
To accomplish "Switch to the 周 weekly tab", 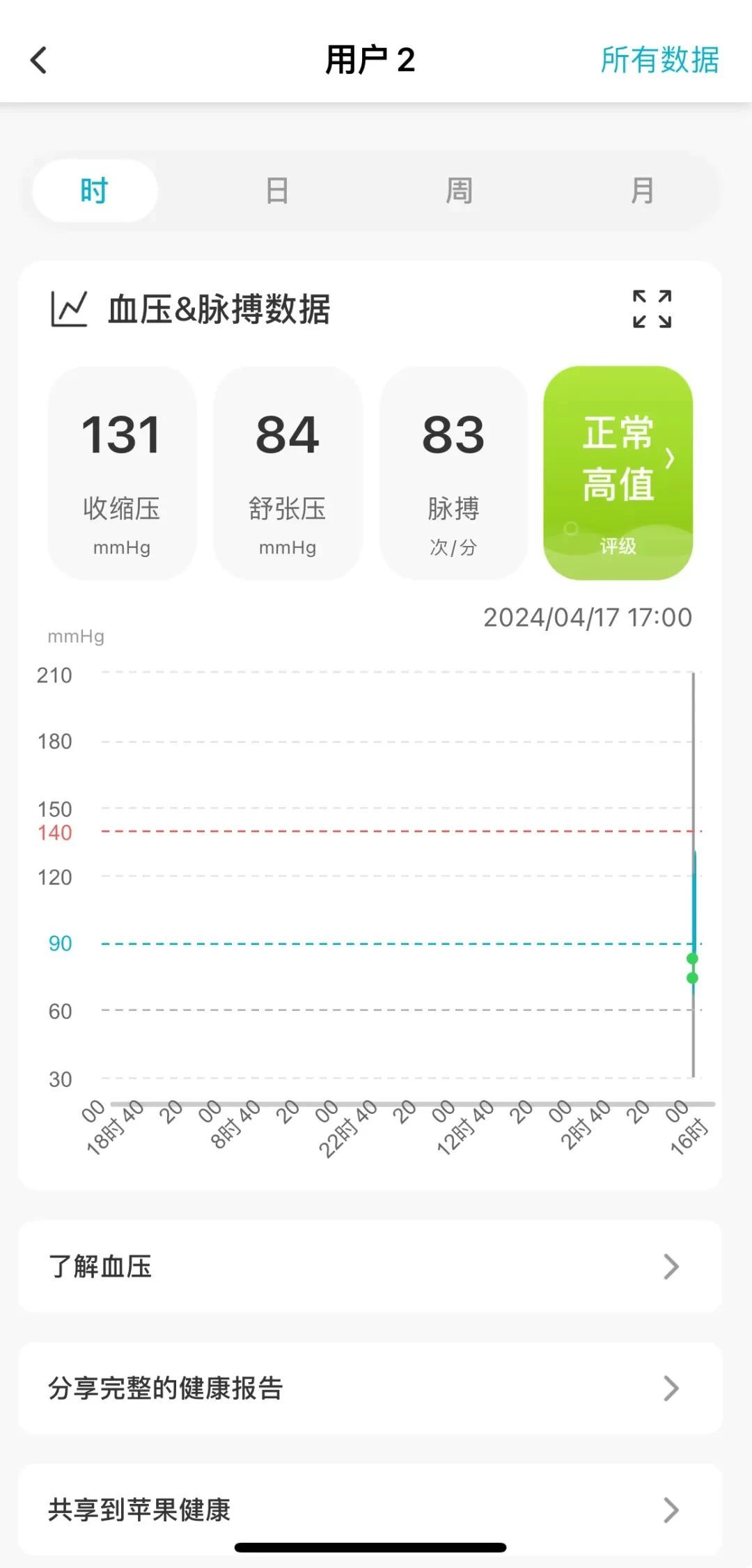I will pos(459,190).
